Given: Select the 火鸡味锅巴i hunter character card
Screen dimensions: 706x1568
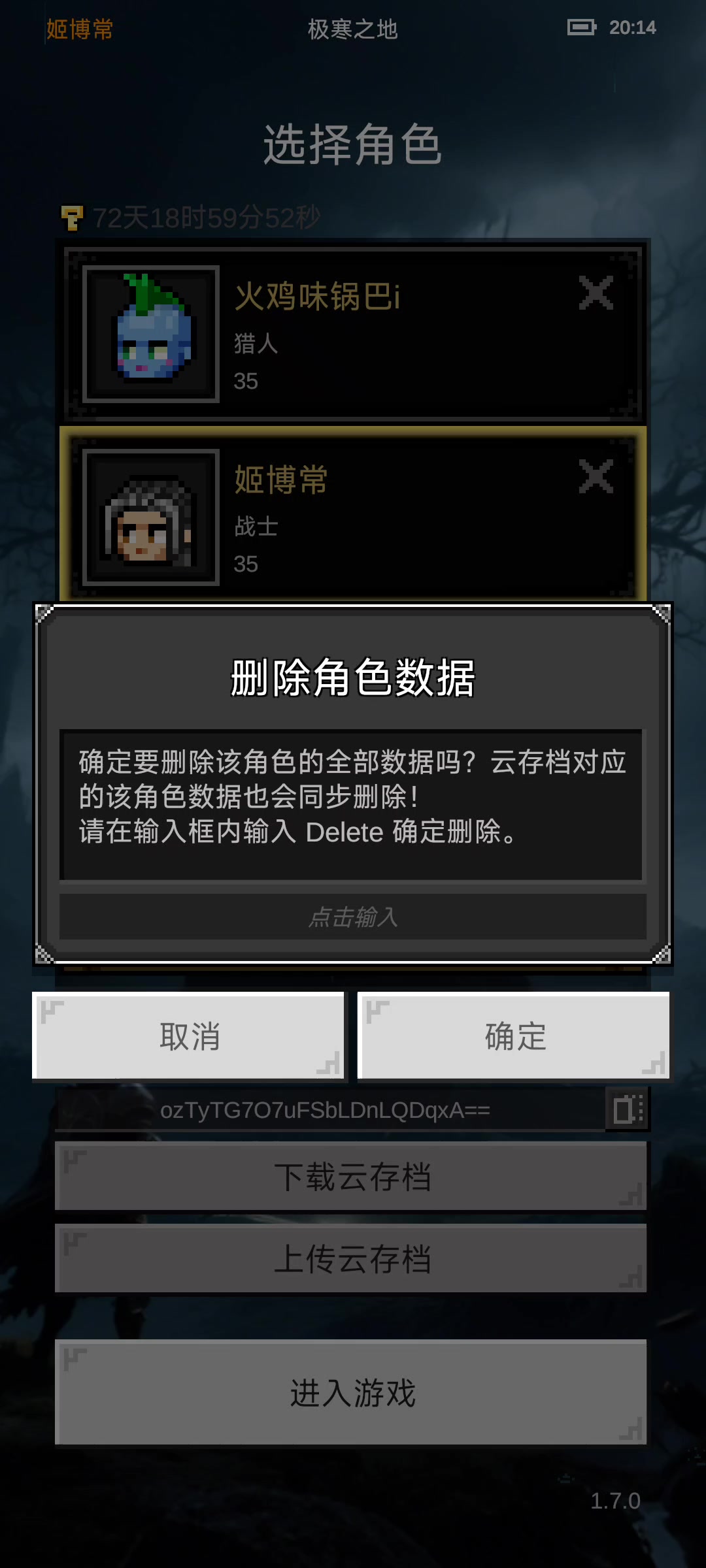Looking at the screenshot, I should 353,333.
